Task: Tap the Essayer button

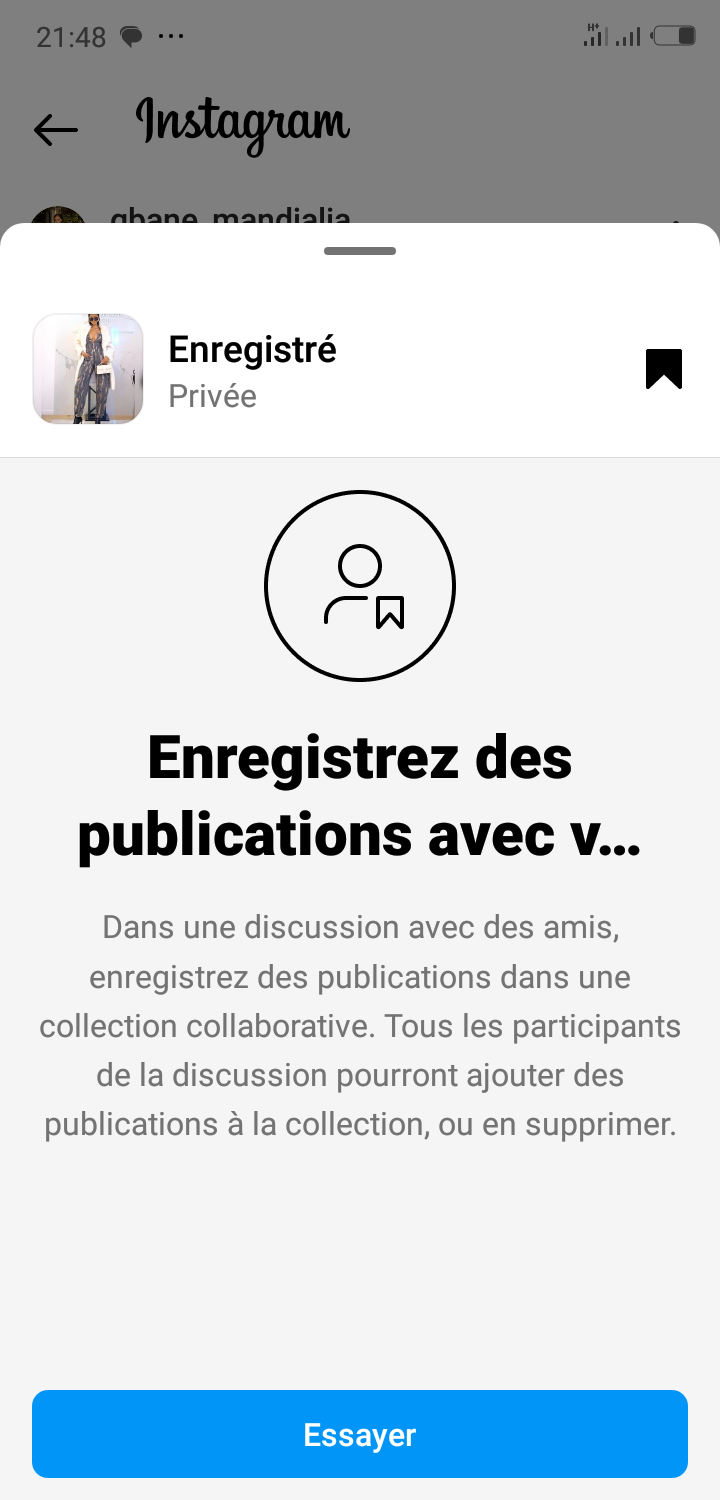Action: point(360,1434)
